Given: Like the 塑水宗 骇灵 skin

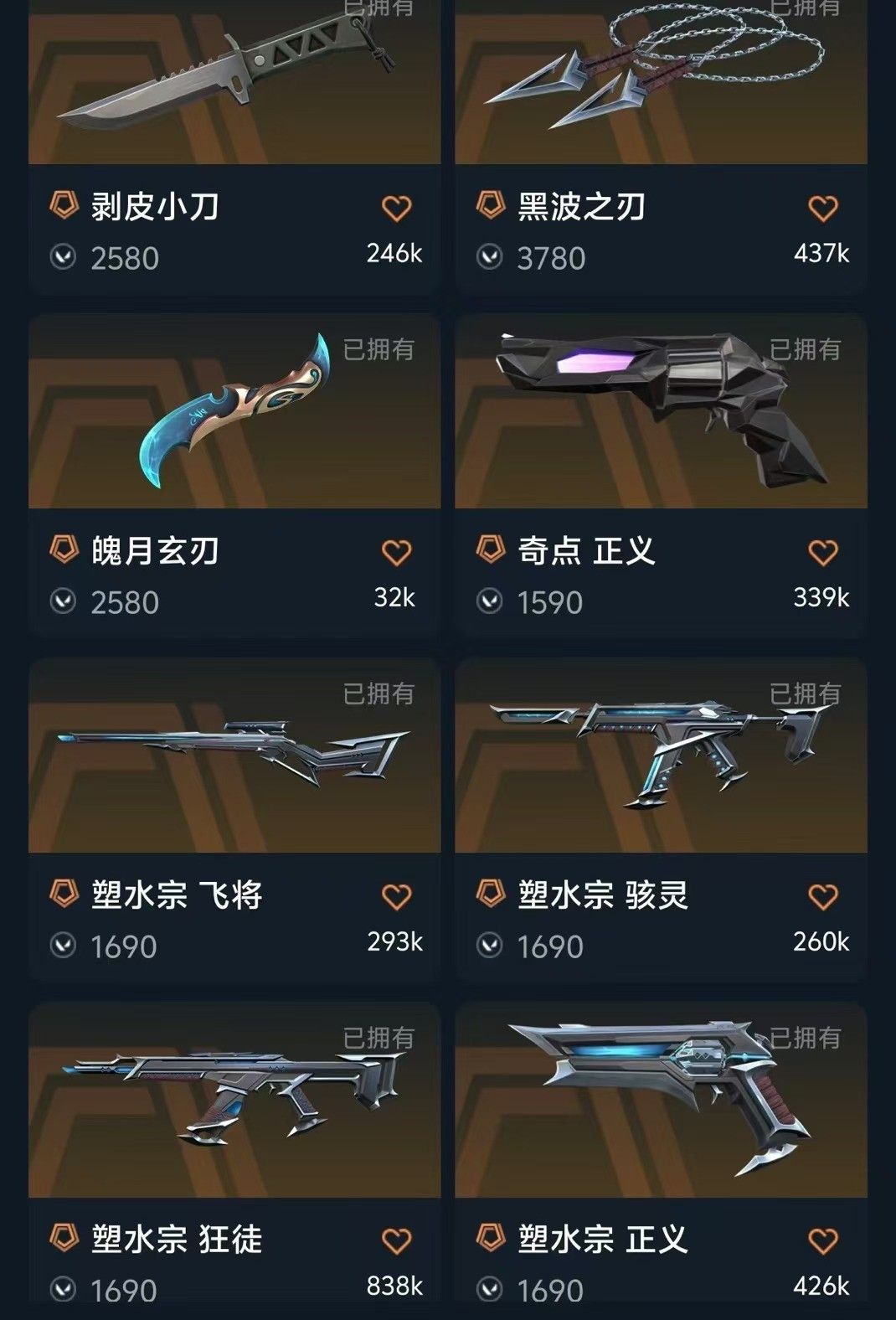Looking at the screenshot, I should pyautogui.click(x=823, y=897).
